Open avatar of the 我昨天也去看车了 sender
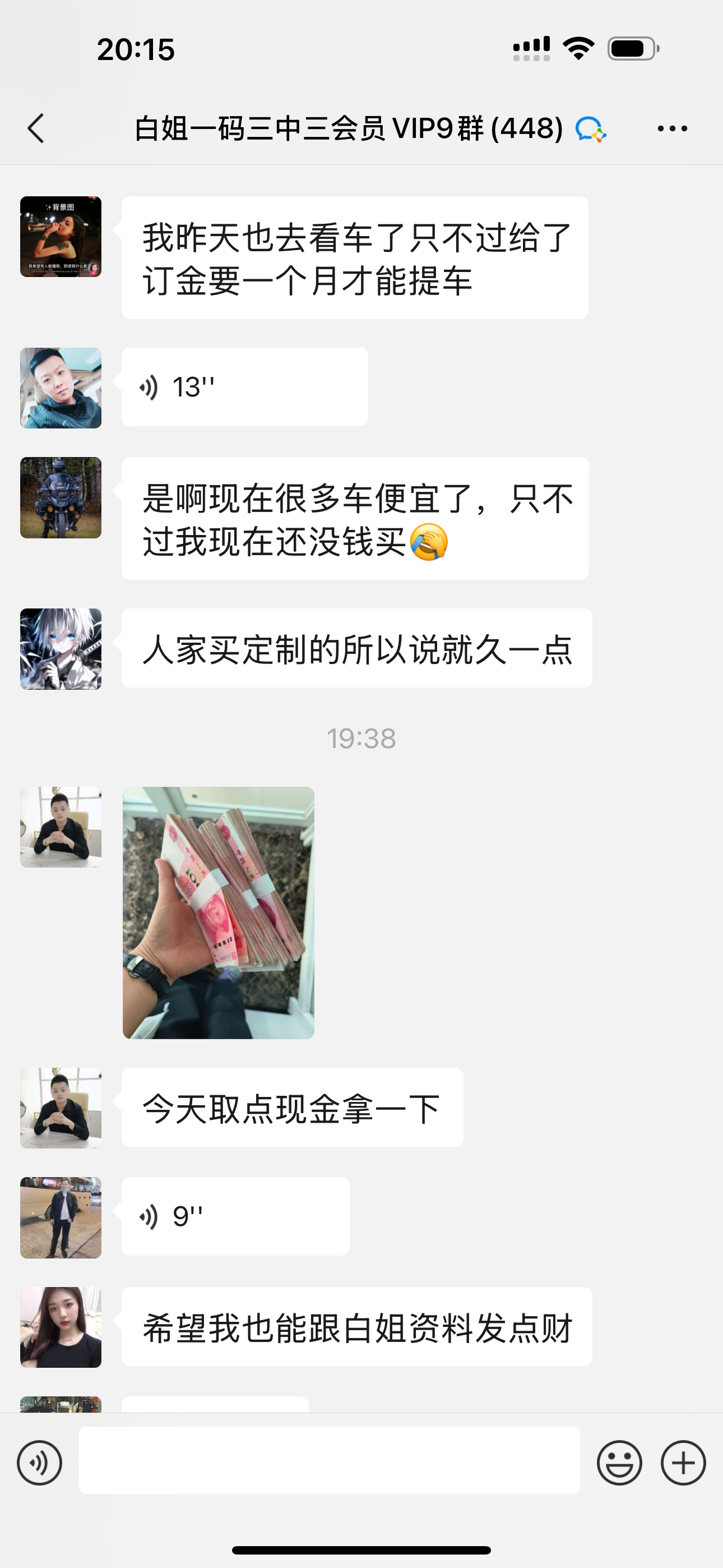The height and width of the screenshot is (1568, 723). 61,237
